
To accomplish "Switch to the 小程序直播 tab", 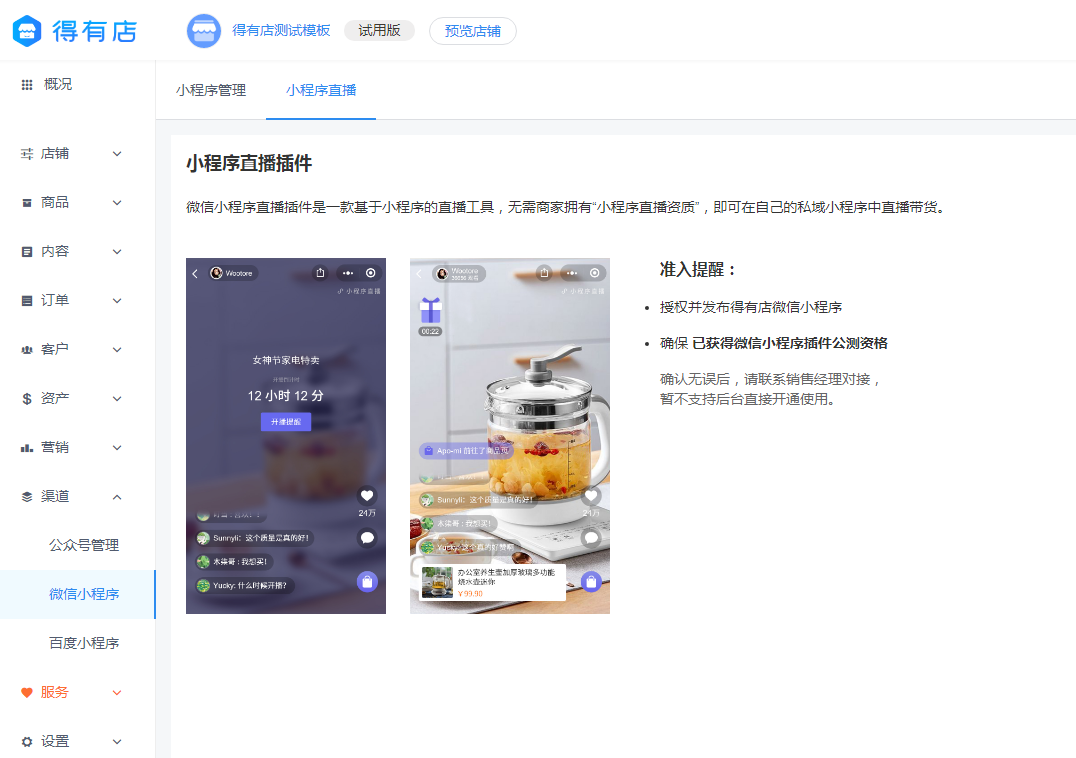I will (321, 90).
